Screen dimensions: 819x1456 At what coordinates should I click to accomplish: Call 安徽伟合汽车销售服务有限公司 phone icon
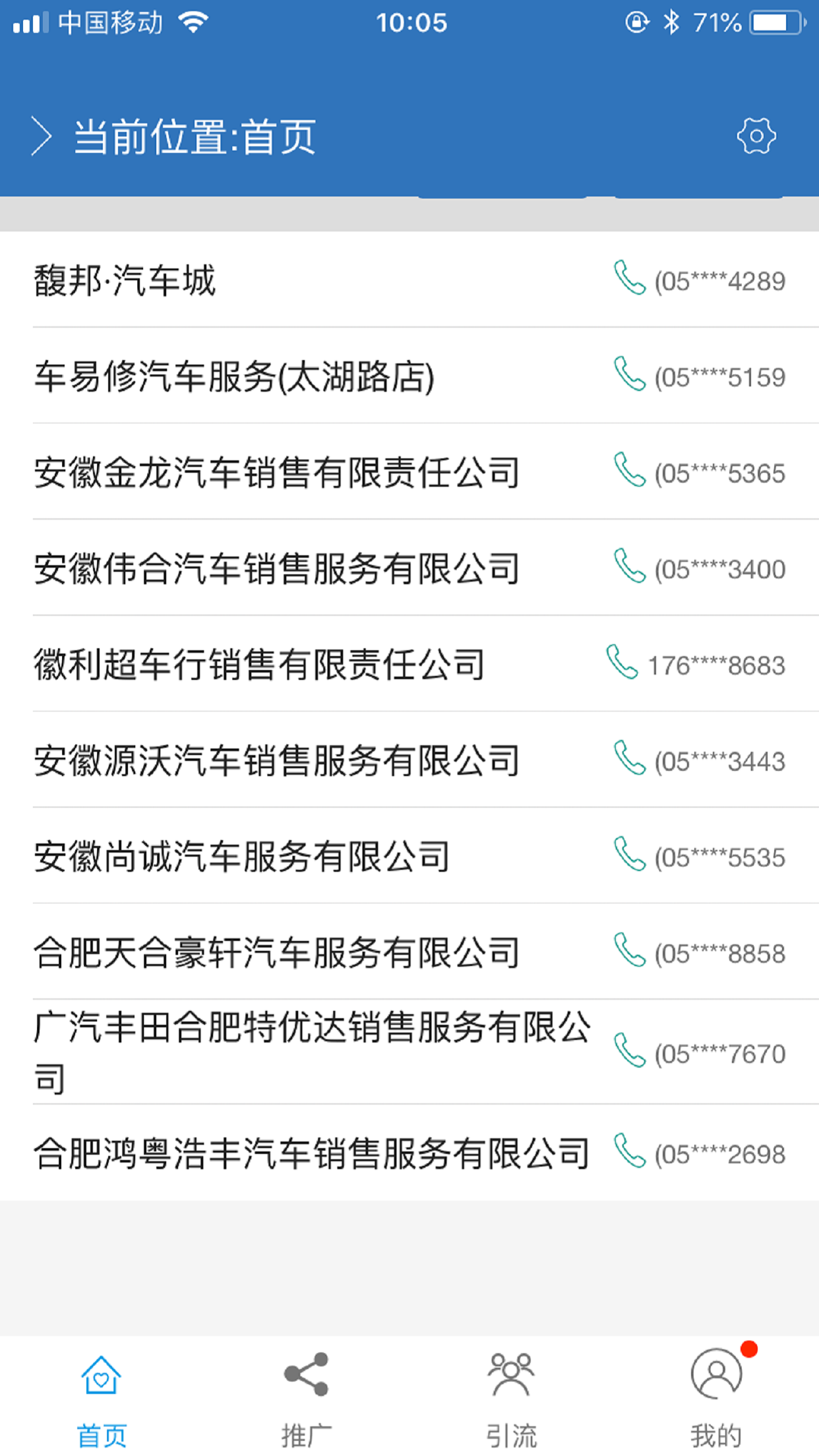(x=629, y=566)
